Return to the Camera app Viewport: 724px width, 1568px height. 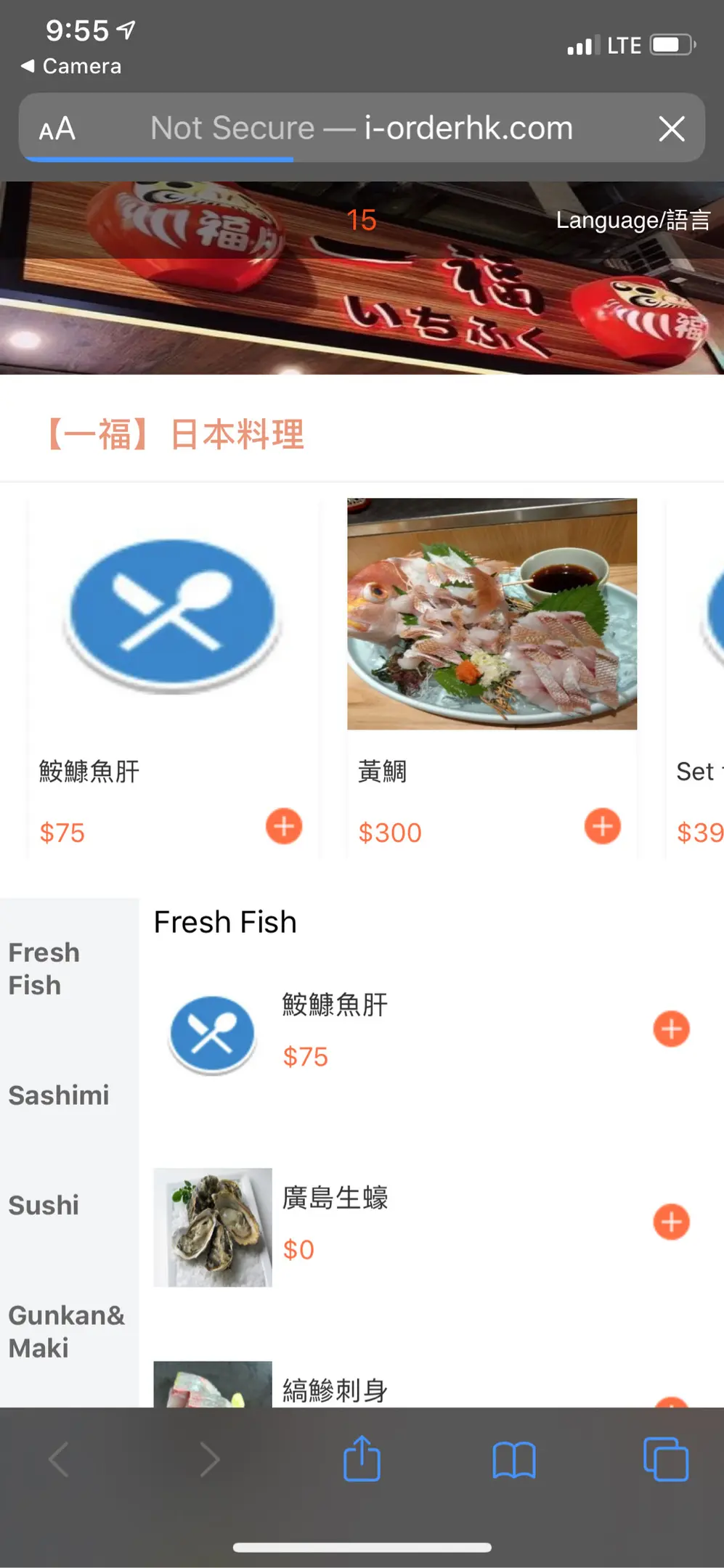pyautogui.click(x=71, y=66)
